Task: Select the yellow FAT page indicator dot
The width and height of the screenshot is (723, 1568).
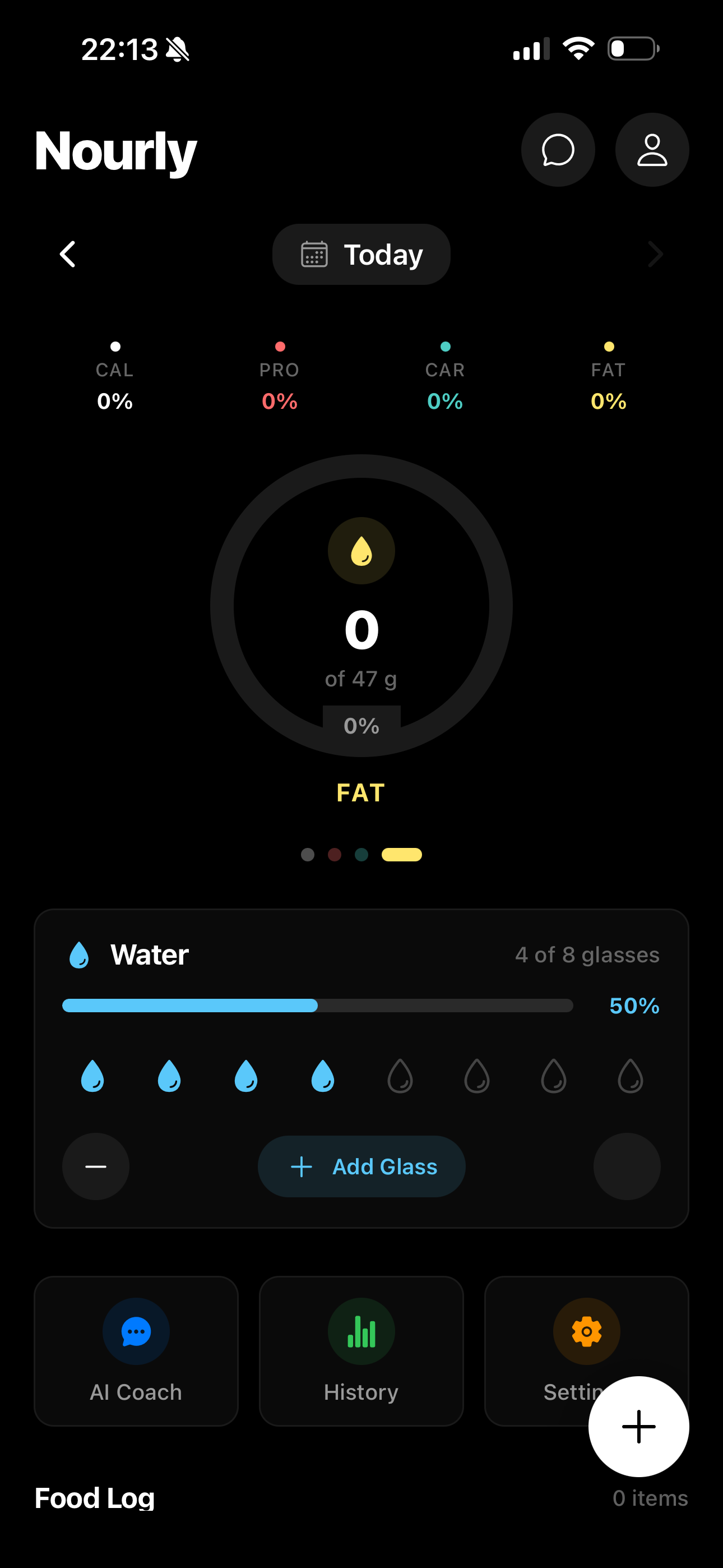Action: 401,855
